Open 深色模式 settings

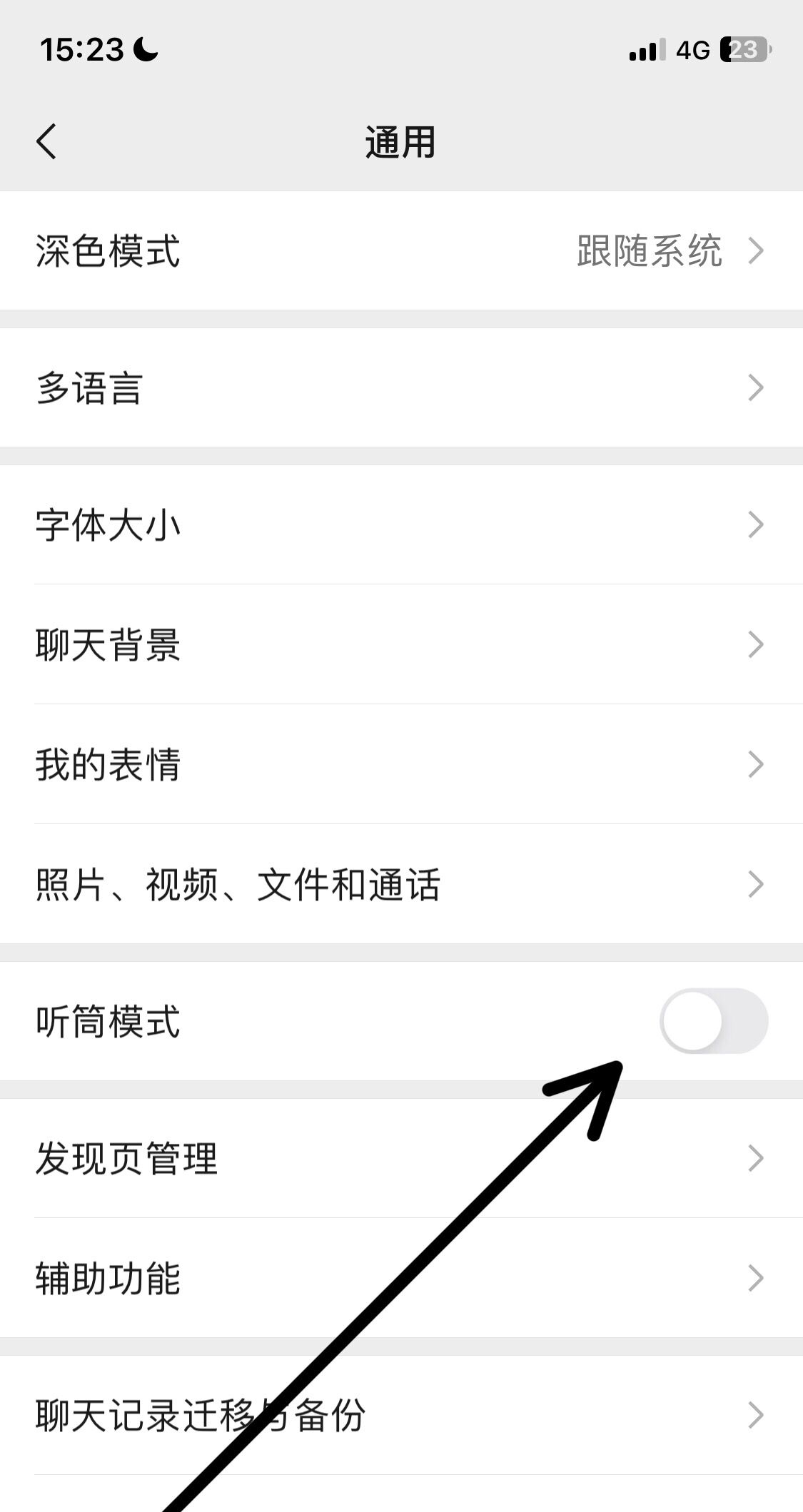400,251
